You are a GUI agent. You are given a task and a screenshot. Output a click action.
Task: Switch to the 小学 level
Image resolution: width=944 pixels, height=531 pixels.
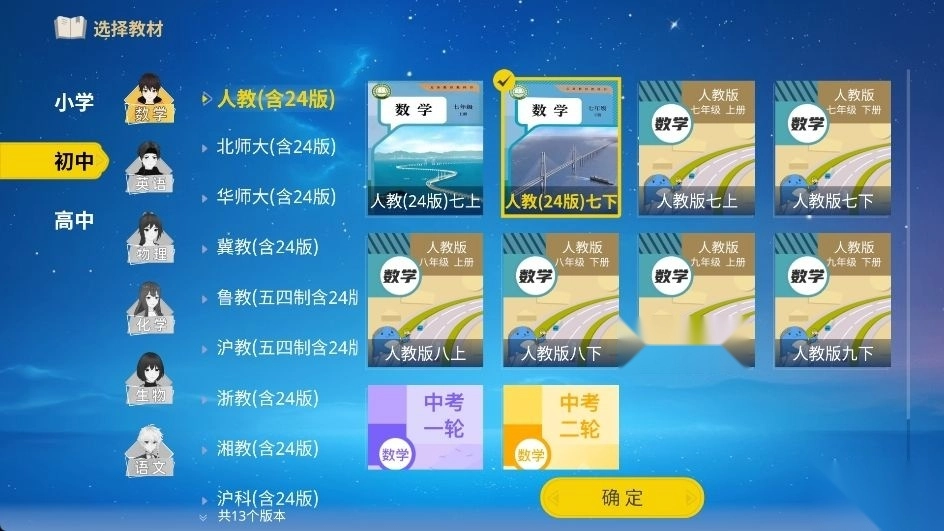[74, 102]
